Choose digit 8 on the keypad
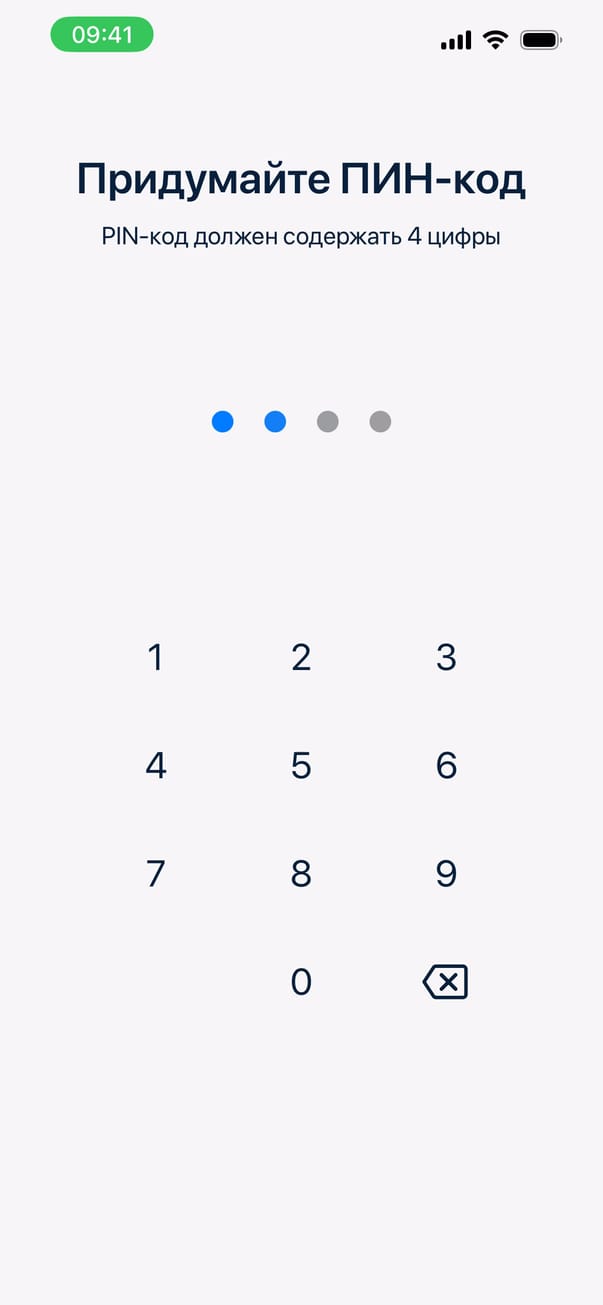Viewport: 603px width, 1305px height. point(301,874)
